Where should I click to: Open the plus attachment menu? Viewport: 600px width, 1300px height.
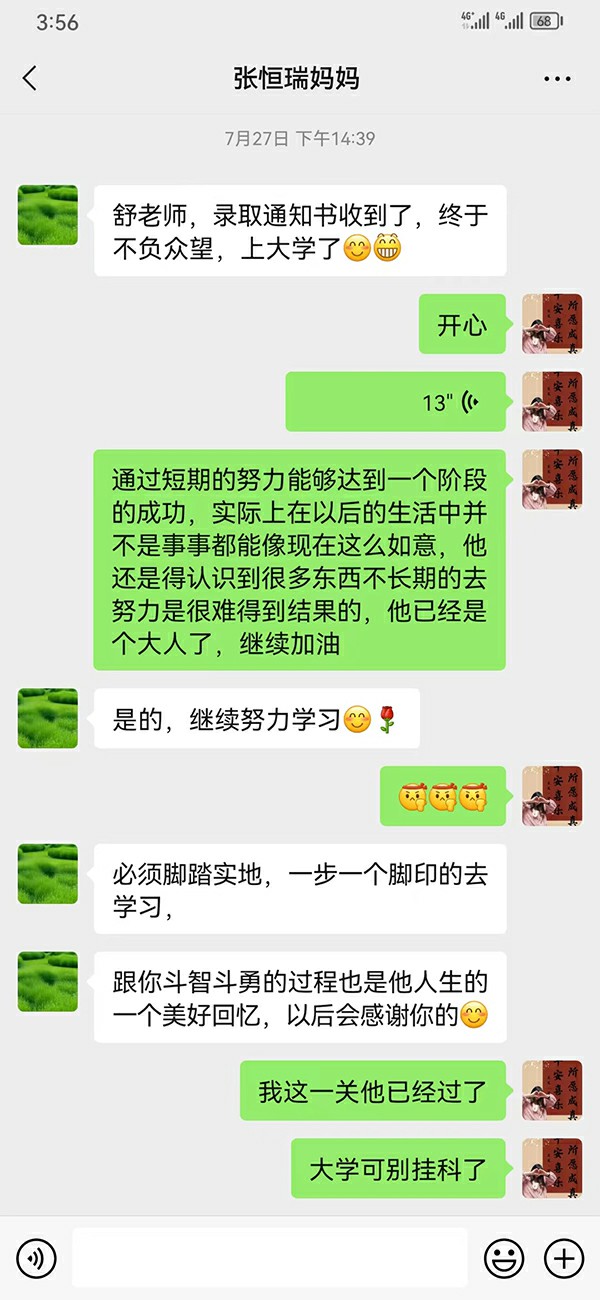(563, 1257)
